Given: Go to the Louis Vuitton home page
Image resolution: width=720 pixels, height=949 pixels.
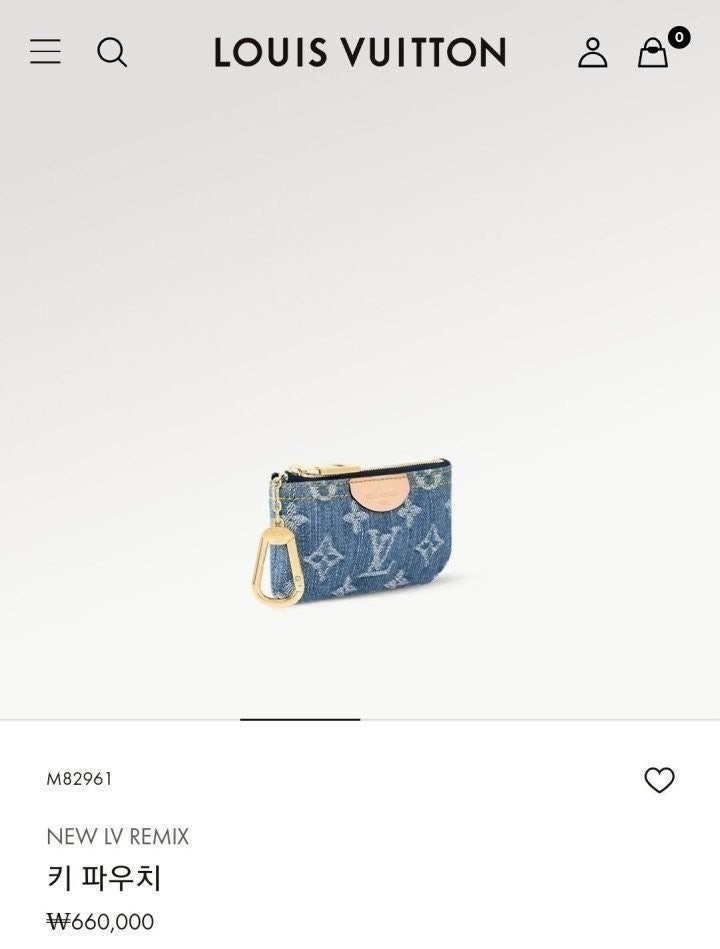Looking at the screenshot, I should click(x=360, y=52).
